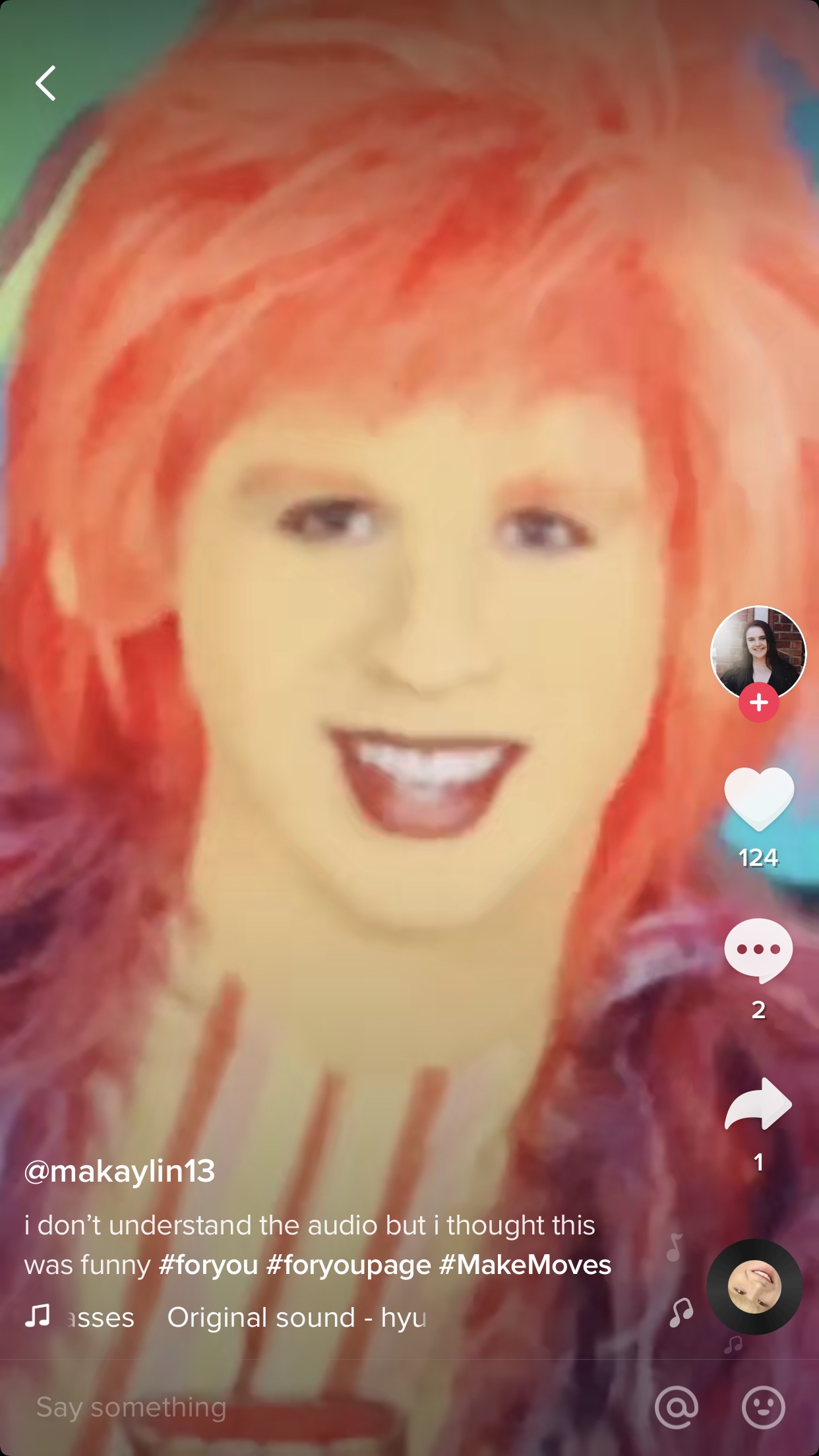Image resolution: width=819 pixels, height=1456 pixels.
Task: Open the #MakeMoves hashtag
Action: [525, 1265]
